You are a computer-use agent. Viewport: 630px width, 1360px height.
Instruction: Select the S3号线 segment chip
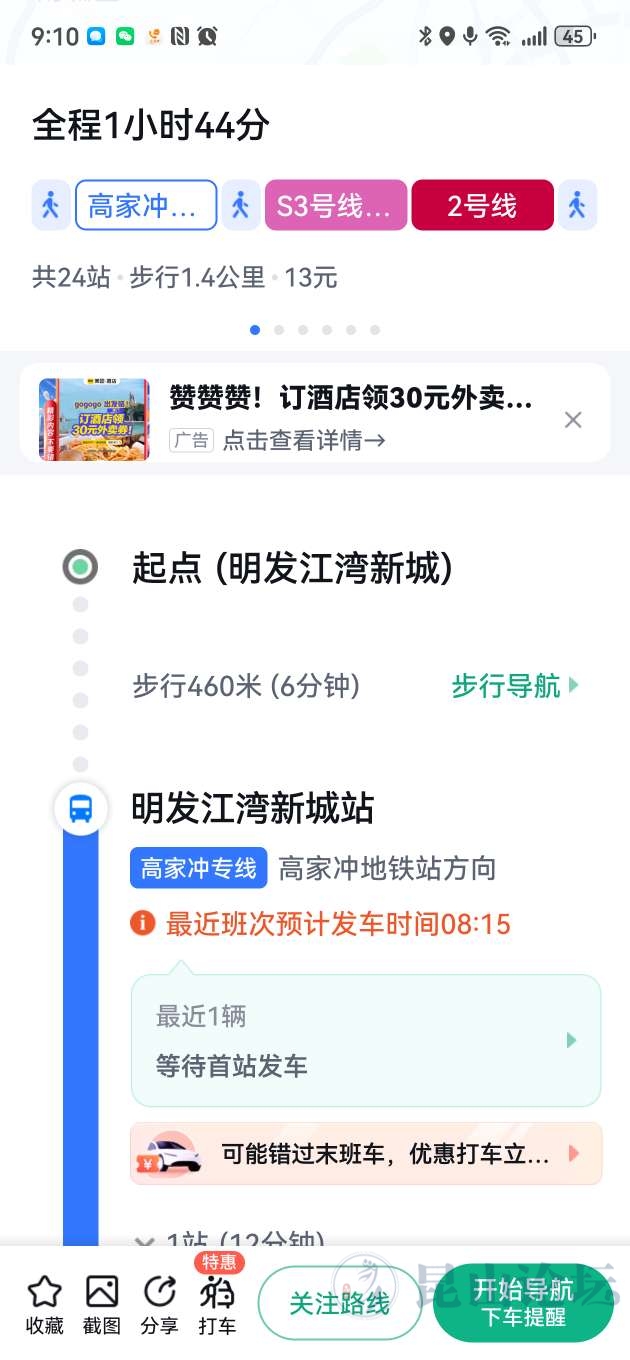[335, 206]
